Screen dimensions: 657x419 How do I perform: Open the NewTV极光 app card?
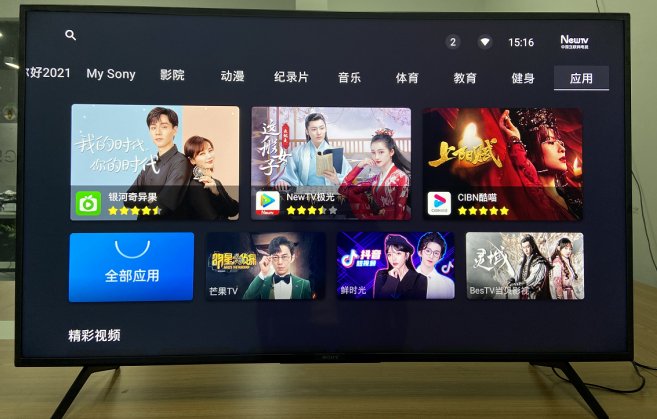pyautogui.click(x=330, y=163)
